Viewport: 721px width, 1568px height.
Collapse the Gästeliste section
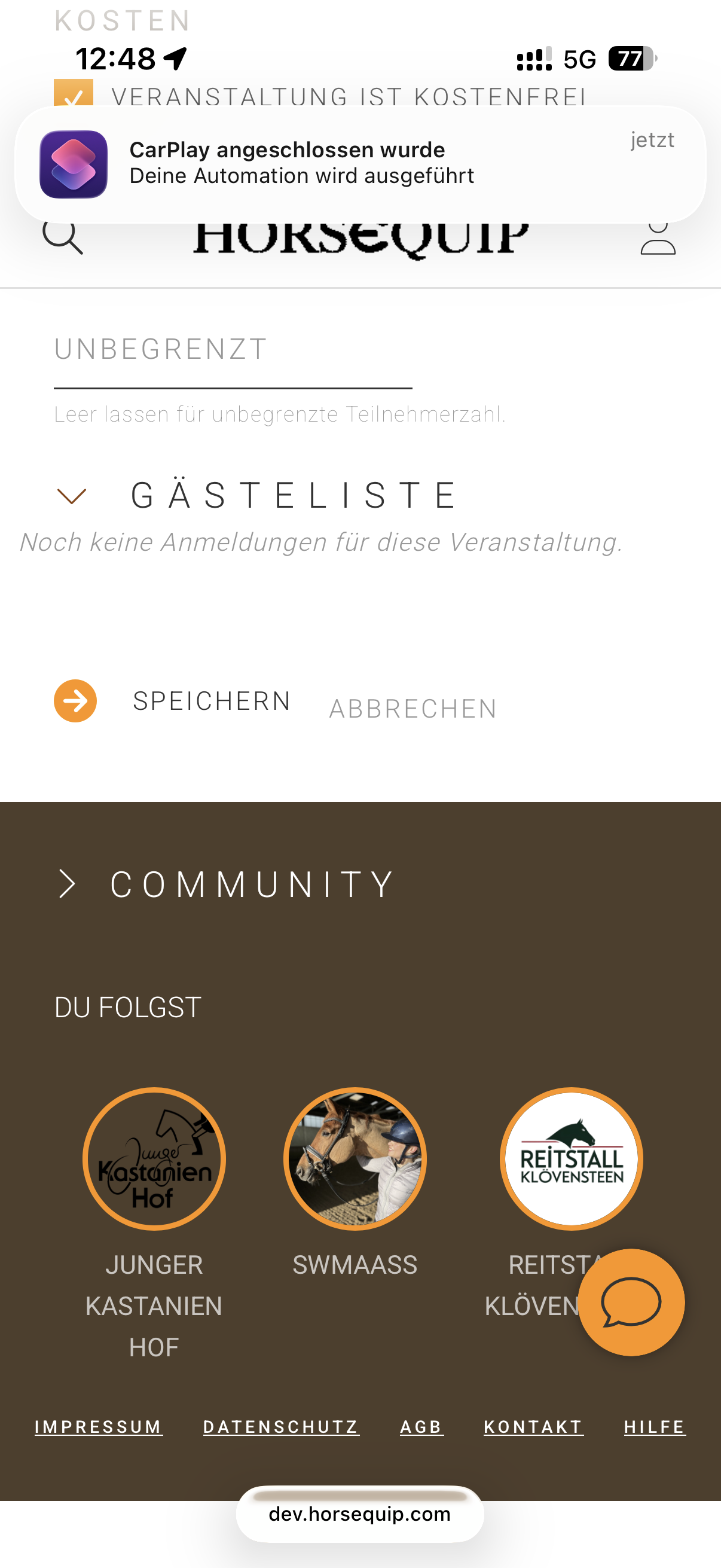tap(72, 496)
